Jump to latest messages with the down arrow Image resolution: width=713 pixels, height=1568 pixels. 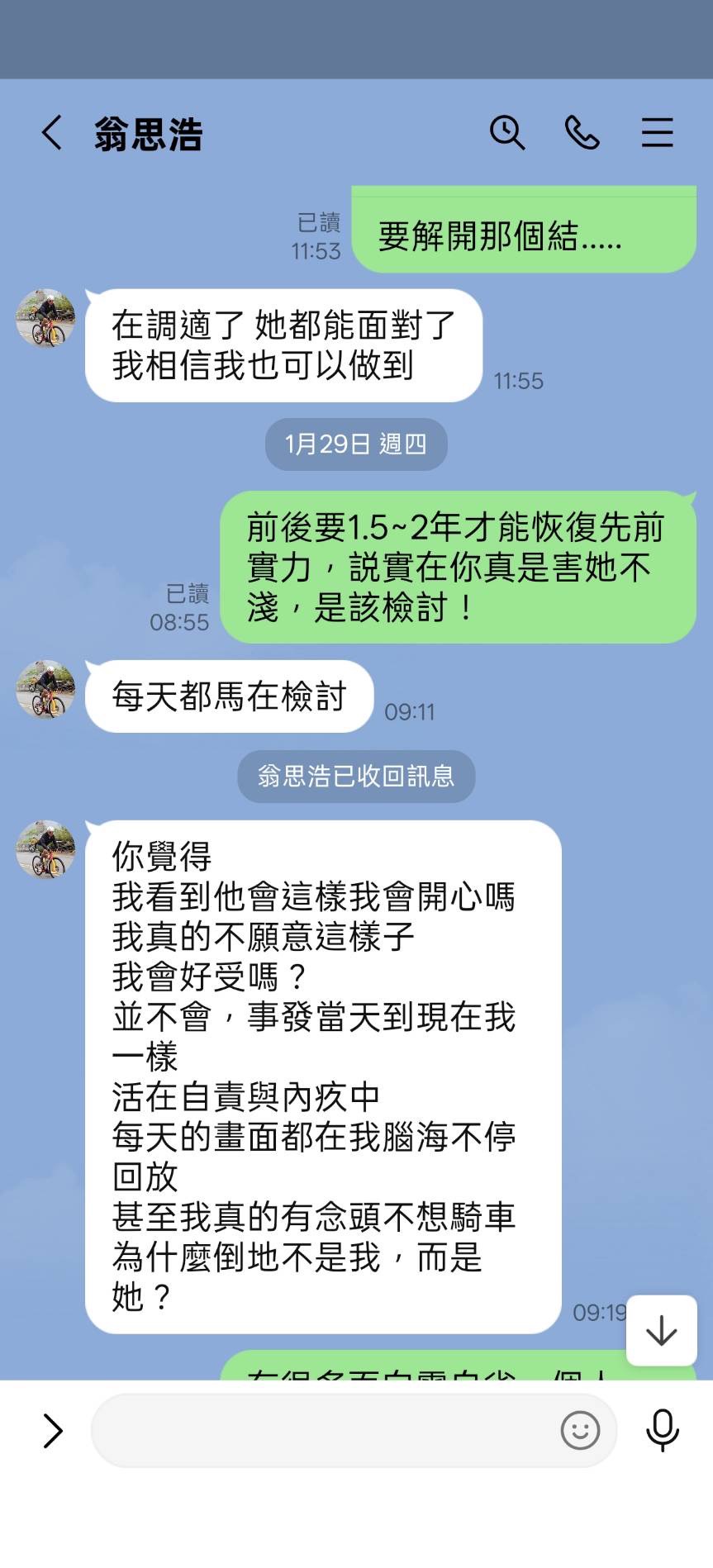click(660, 1331)
